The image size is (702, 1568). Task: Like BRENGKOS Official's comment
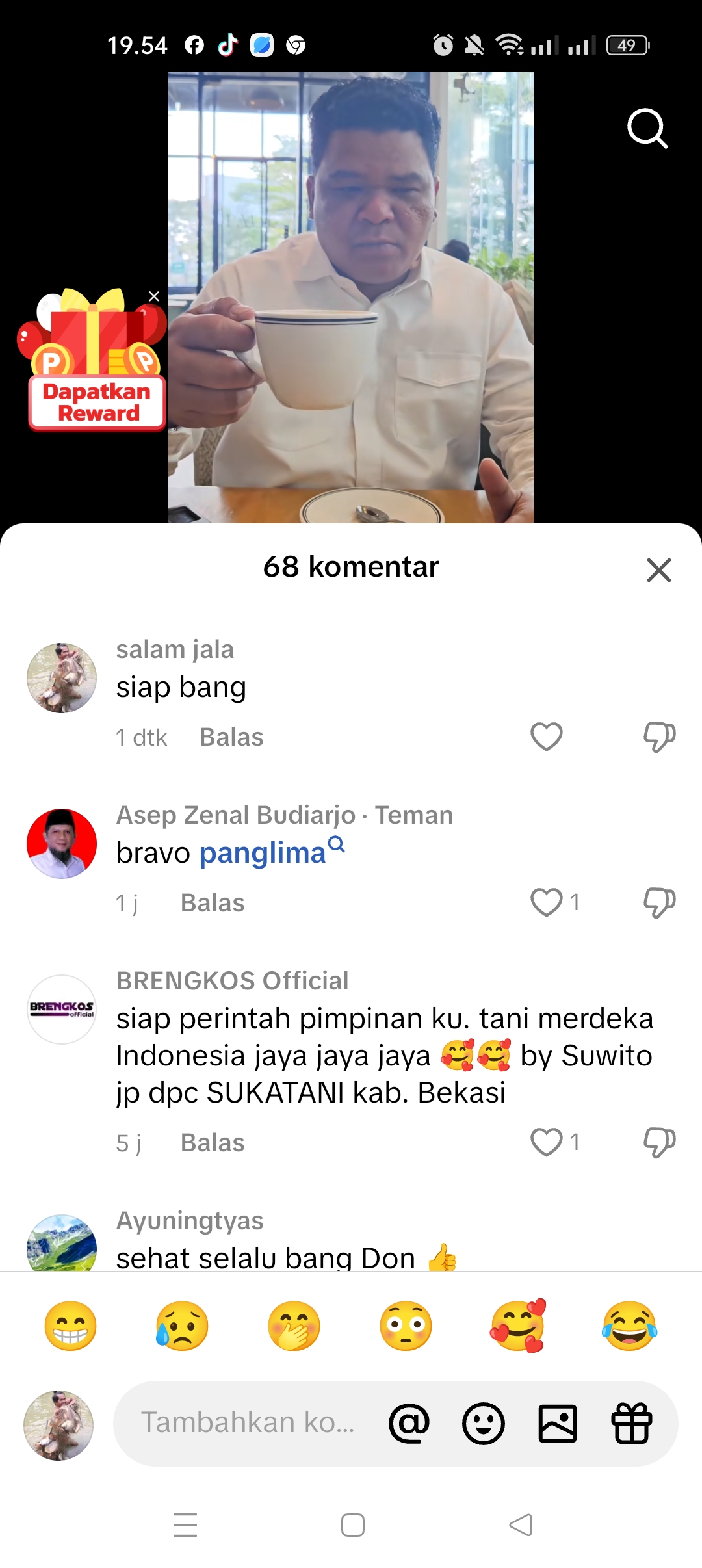(x=546, y=1142)
